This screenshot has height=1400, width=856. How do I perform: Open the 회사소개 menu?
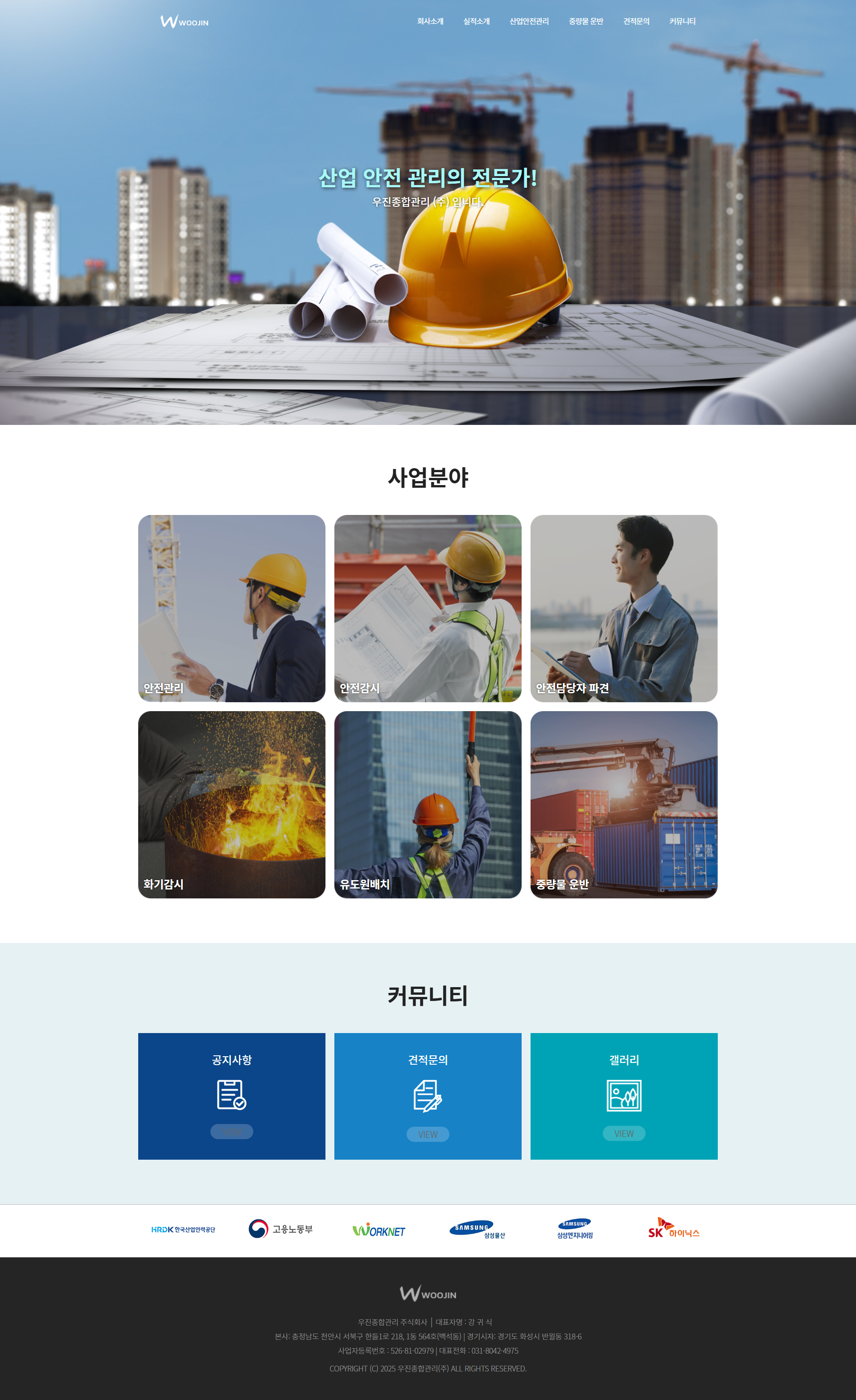430,21
